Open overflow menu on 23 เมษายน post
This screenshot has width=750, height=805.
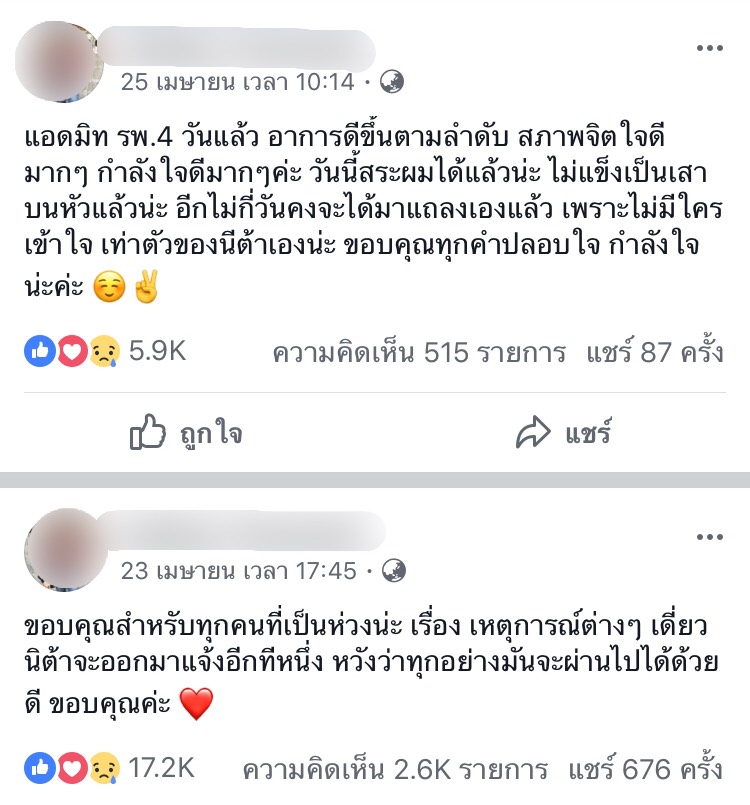[x=709, y=538]
